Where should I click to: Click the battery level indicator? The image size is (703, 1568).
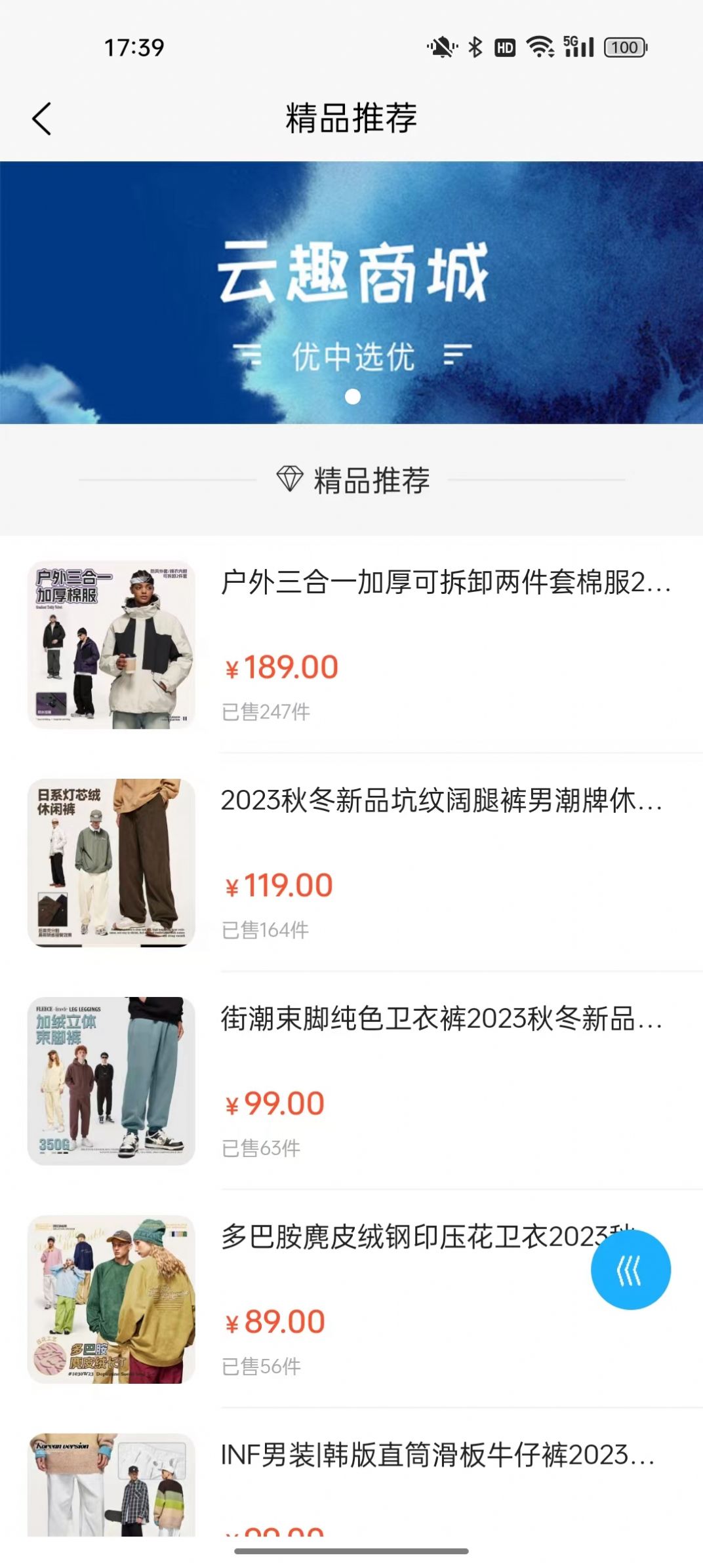625,47
